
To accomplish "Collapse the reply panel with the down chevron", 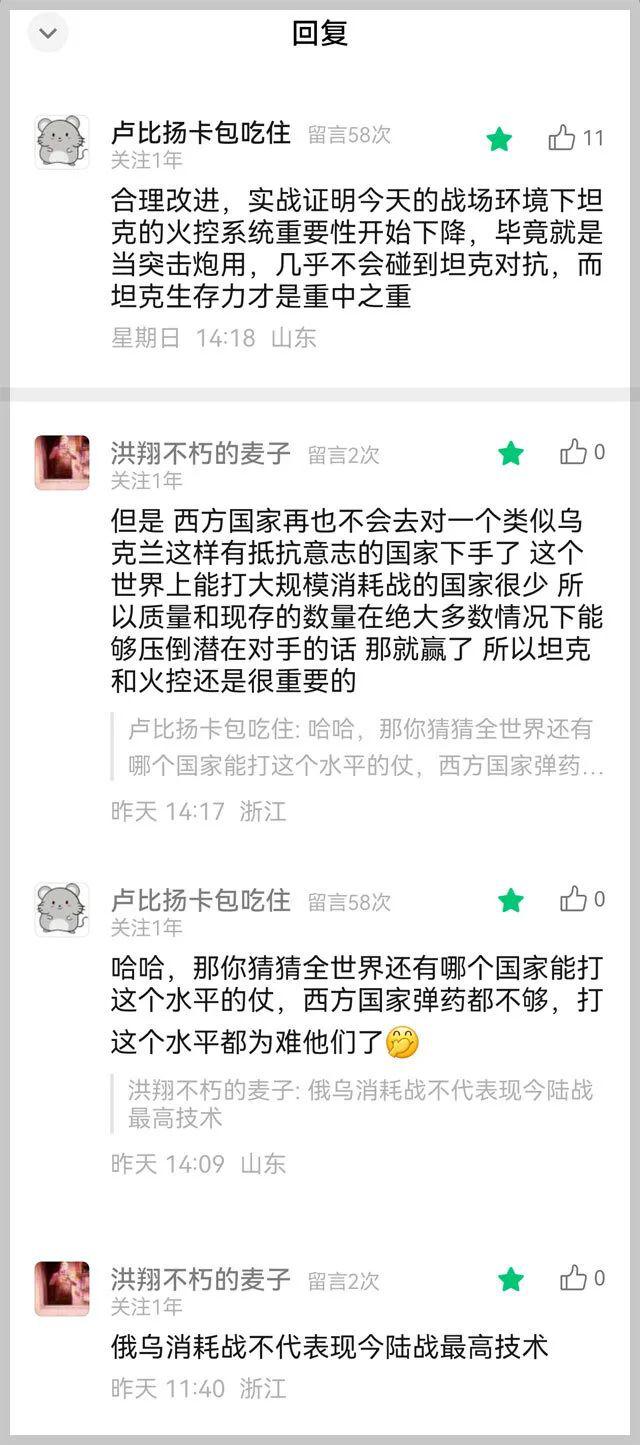I will (47, 34).
